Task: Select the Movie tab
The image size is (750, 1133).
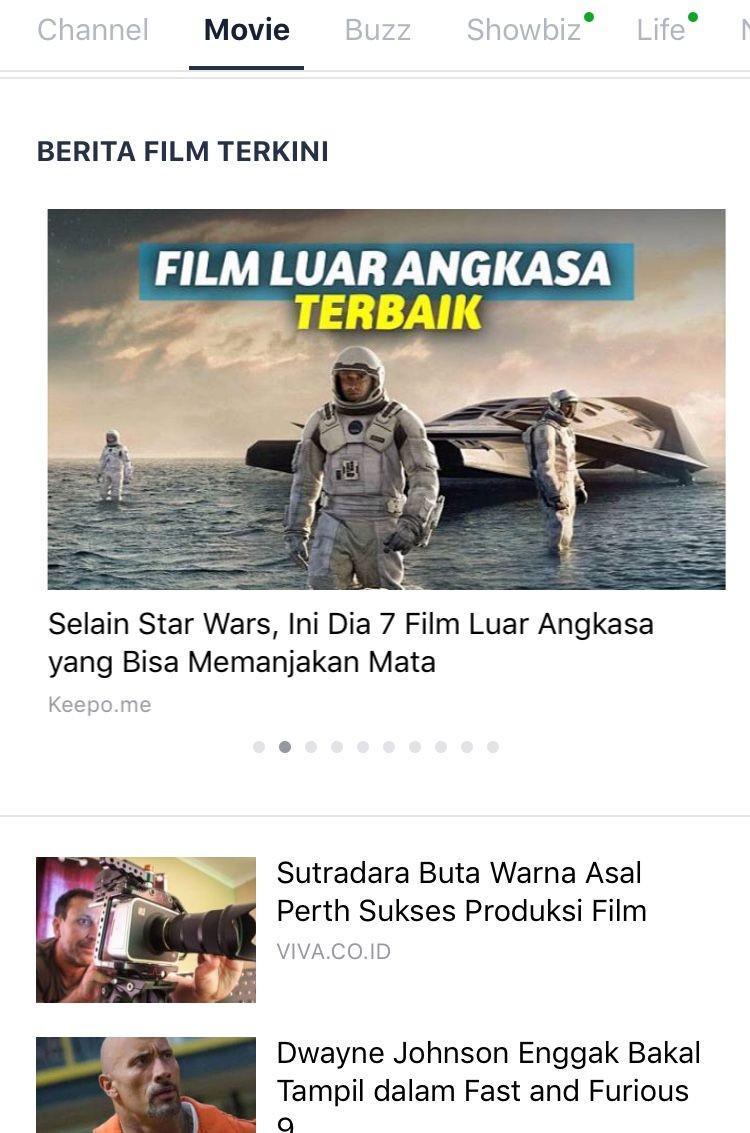Action: click(246, 30)
